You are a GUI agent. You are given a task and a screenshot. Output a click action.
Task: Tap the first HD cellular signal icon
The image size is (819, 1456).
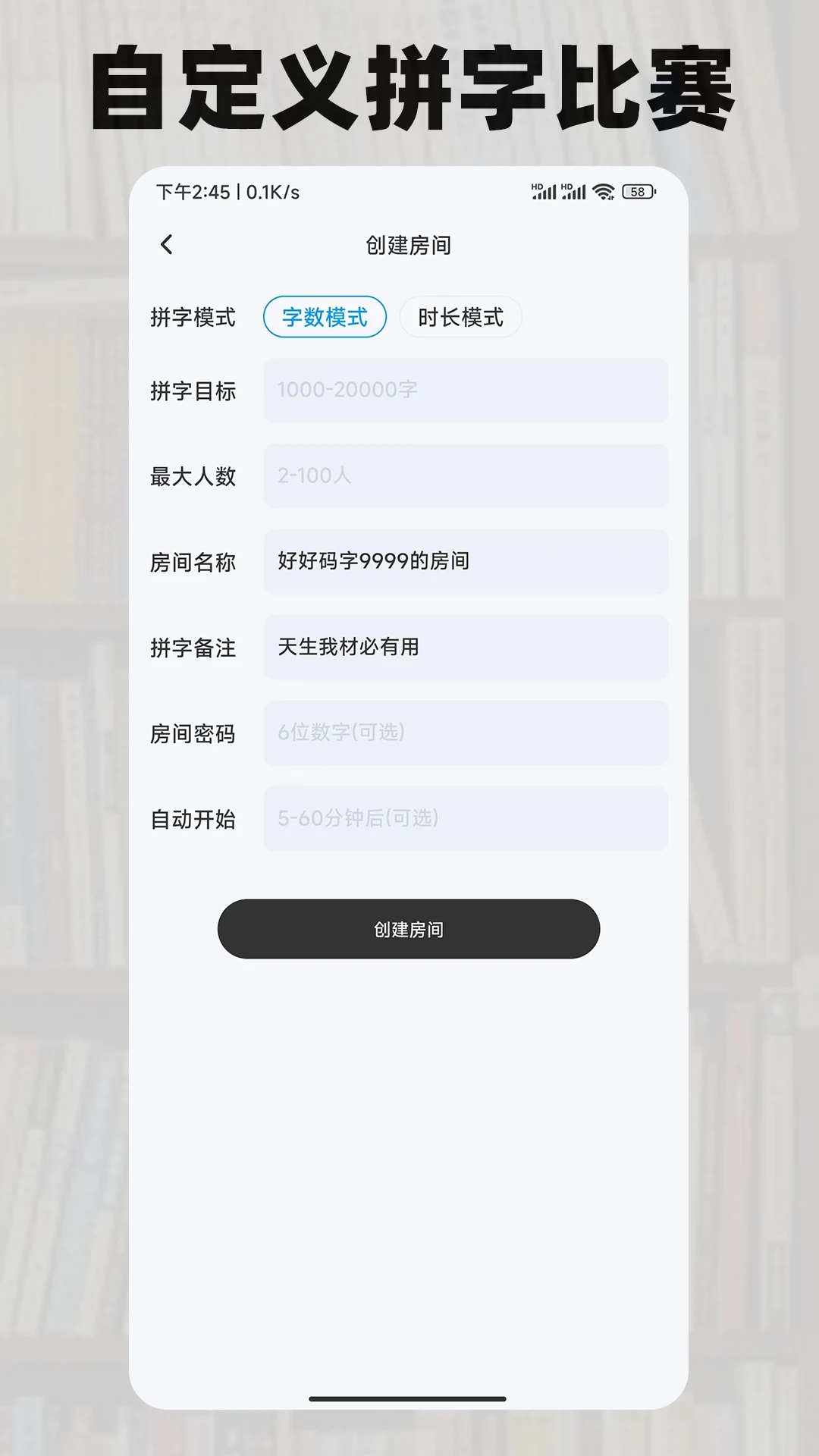[543, 191]
